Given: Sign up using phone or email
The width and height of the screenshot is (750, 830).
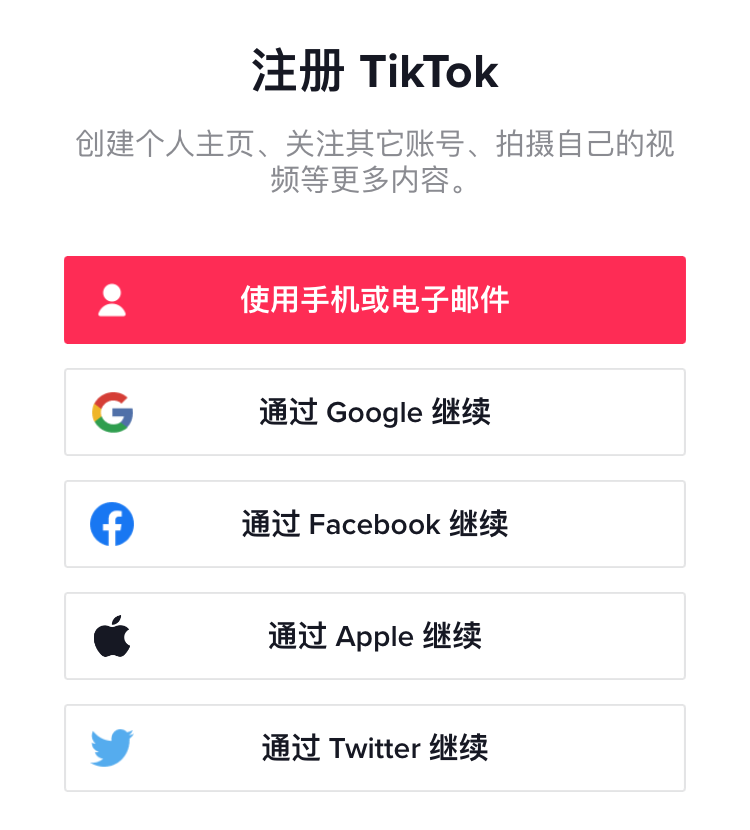Looking at the screenshot, I should tap(375, 300).
